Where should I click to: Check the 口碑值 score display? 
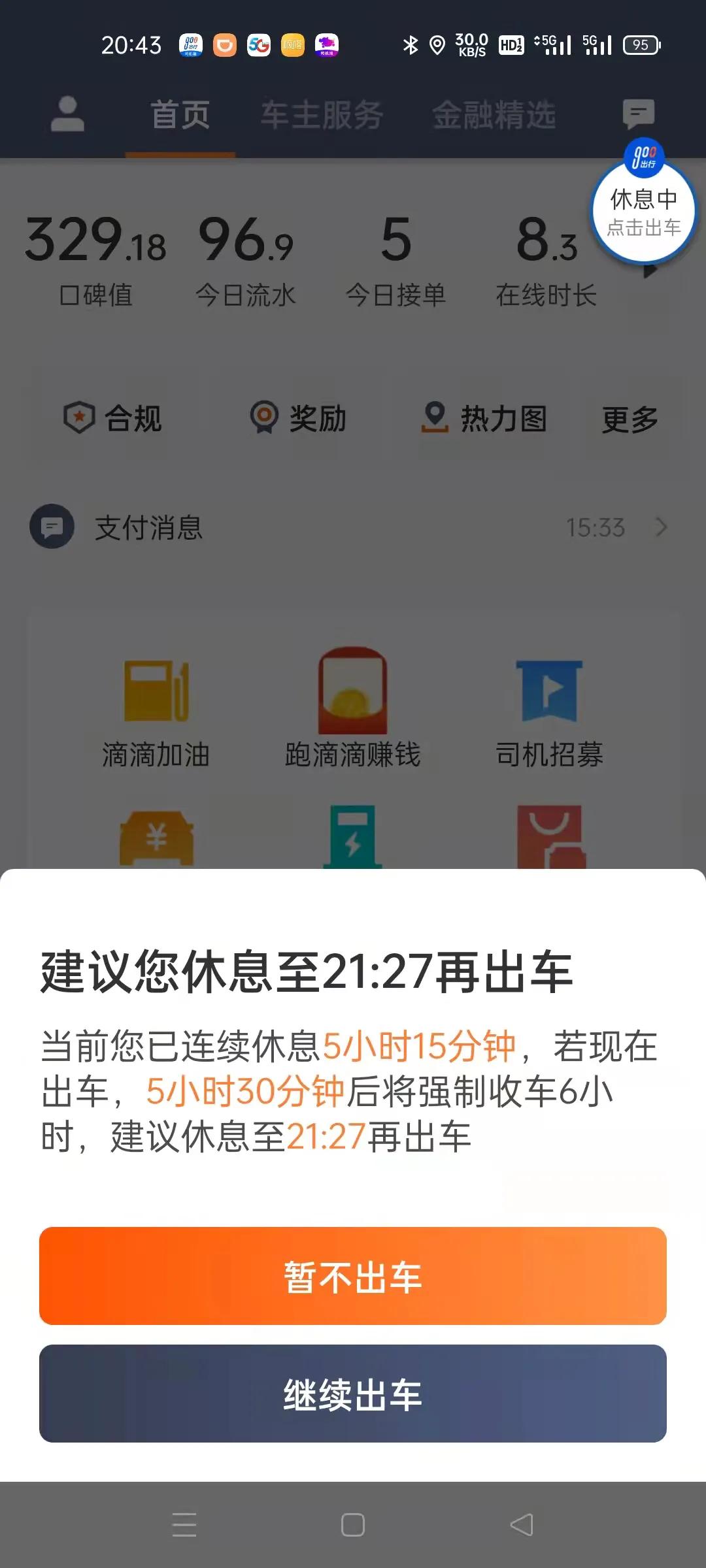pos(95,261)
